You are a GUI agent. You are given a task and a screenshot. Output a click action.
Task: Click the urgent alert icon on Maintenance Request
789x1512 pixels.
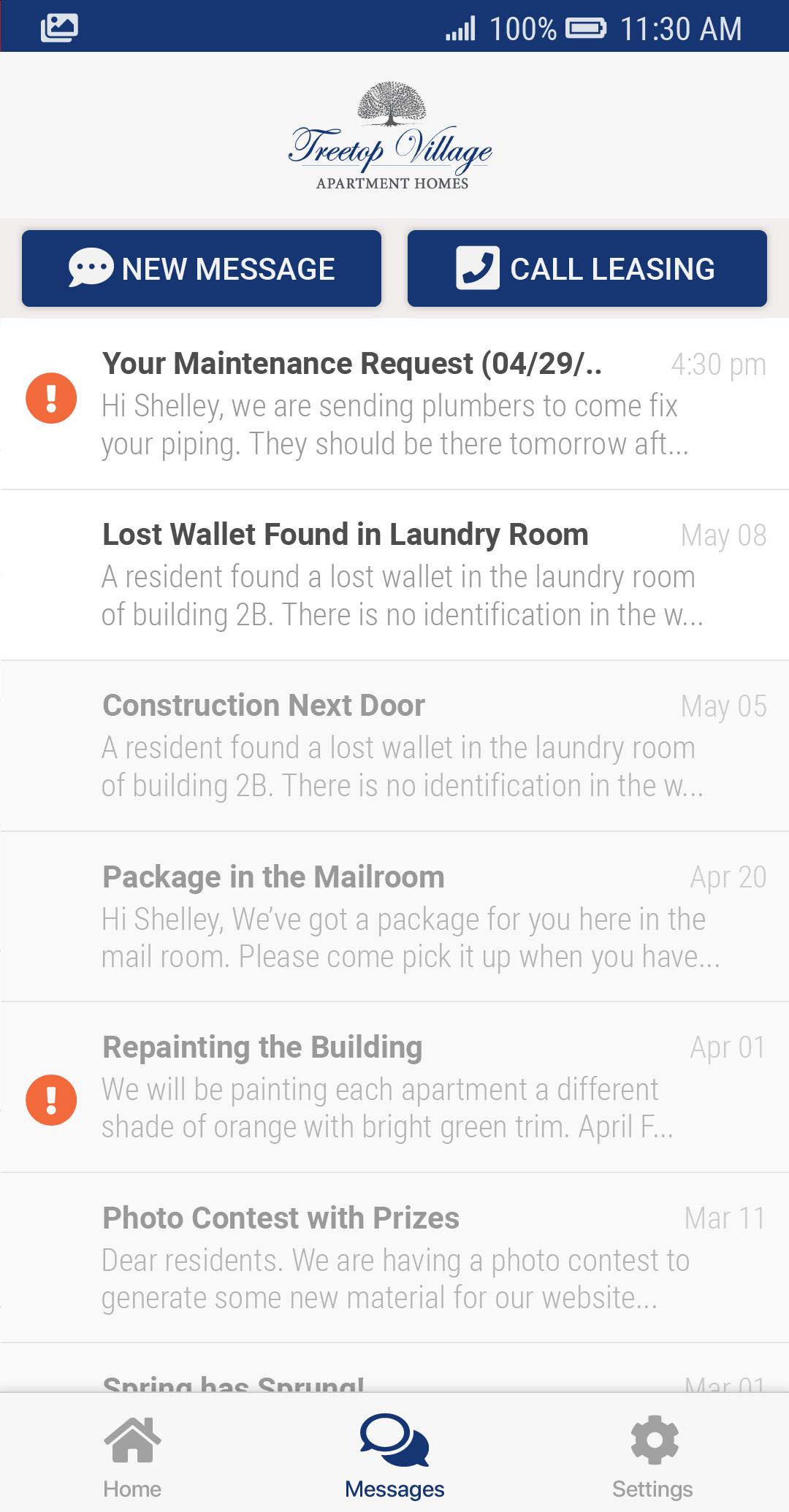(x=50, y=399)
